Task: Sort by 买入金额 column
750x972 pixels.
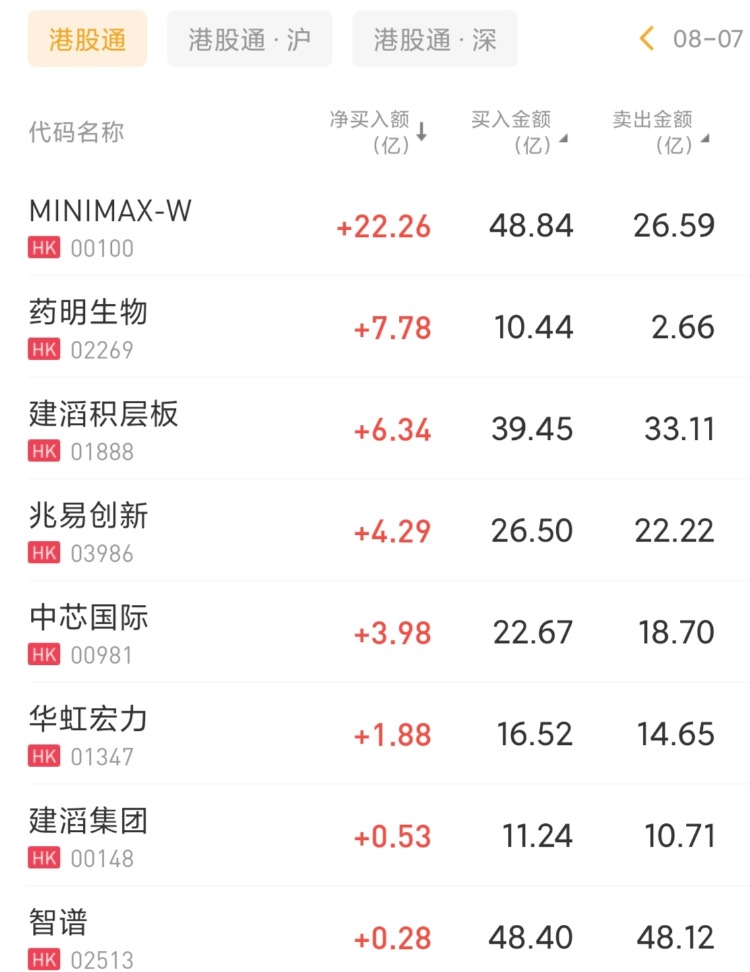Action: coord(519,131)
